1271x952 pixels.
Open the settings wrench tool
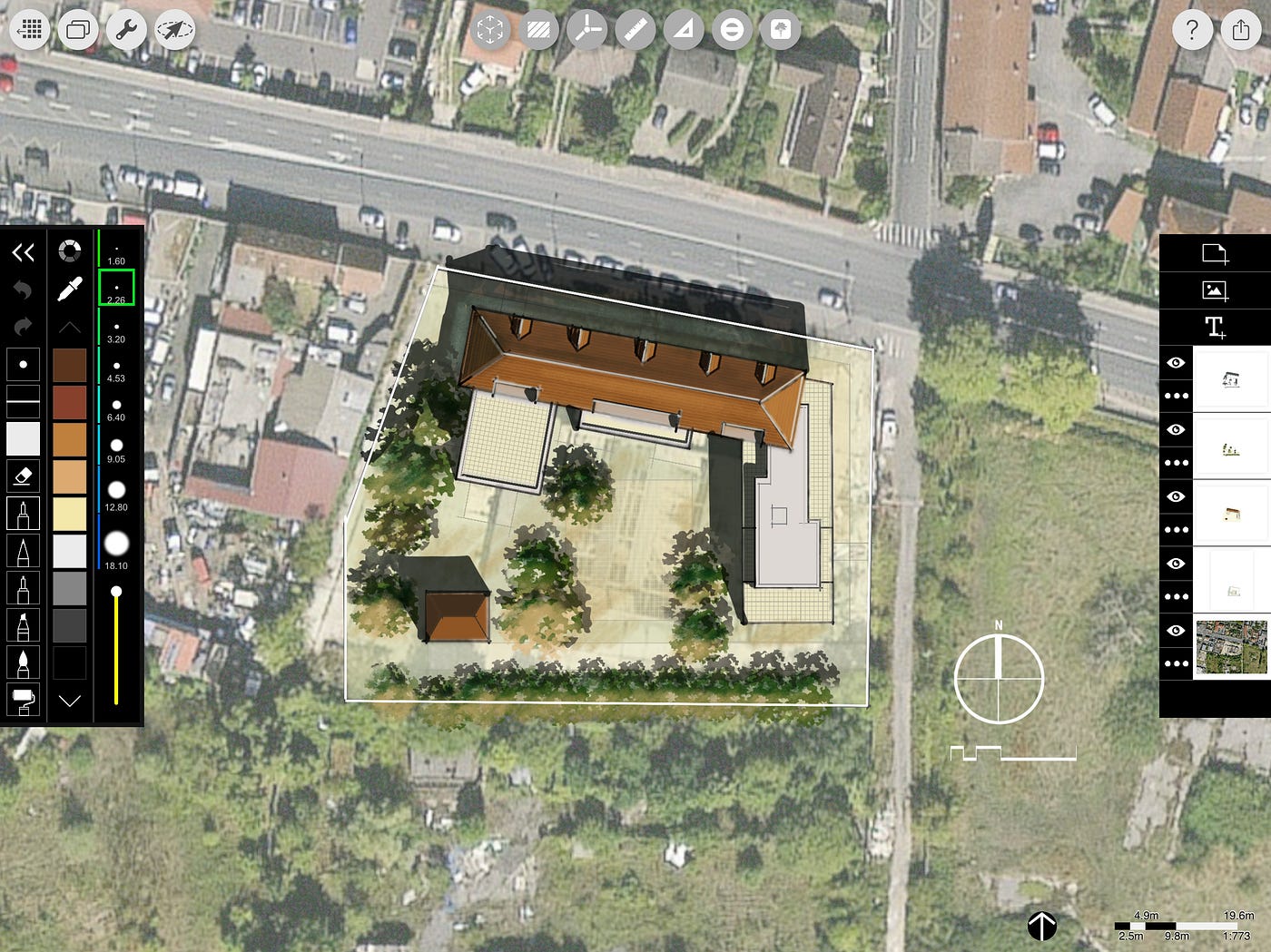(x=126, y=30)
